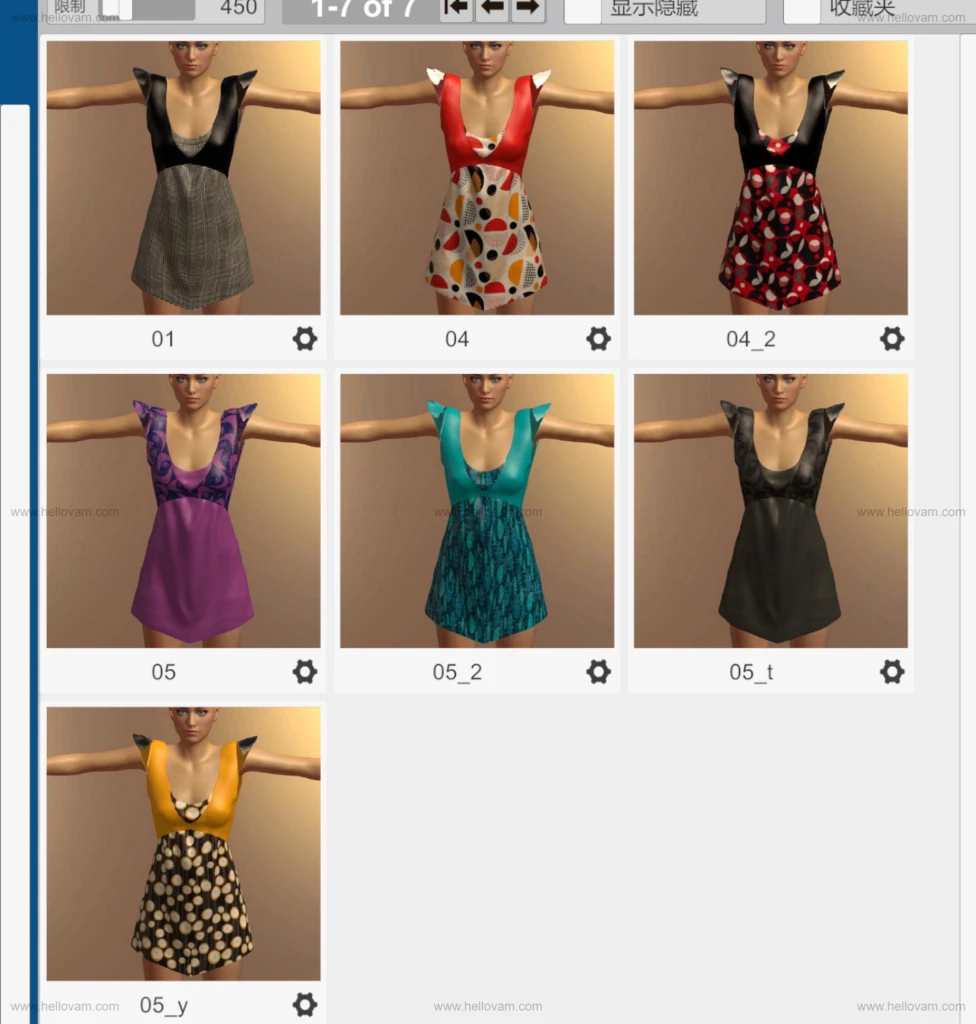976x1024 pixels.
Task: Select the teal dress preset 05_2
Action: coord(476,510)
